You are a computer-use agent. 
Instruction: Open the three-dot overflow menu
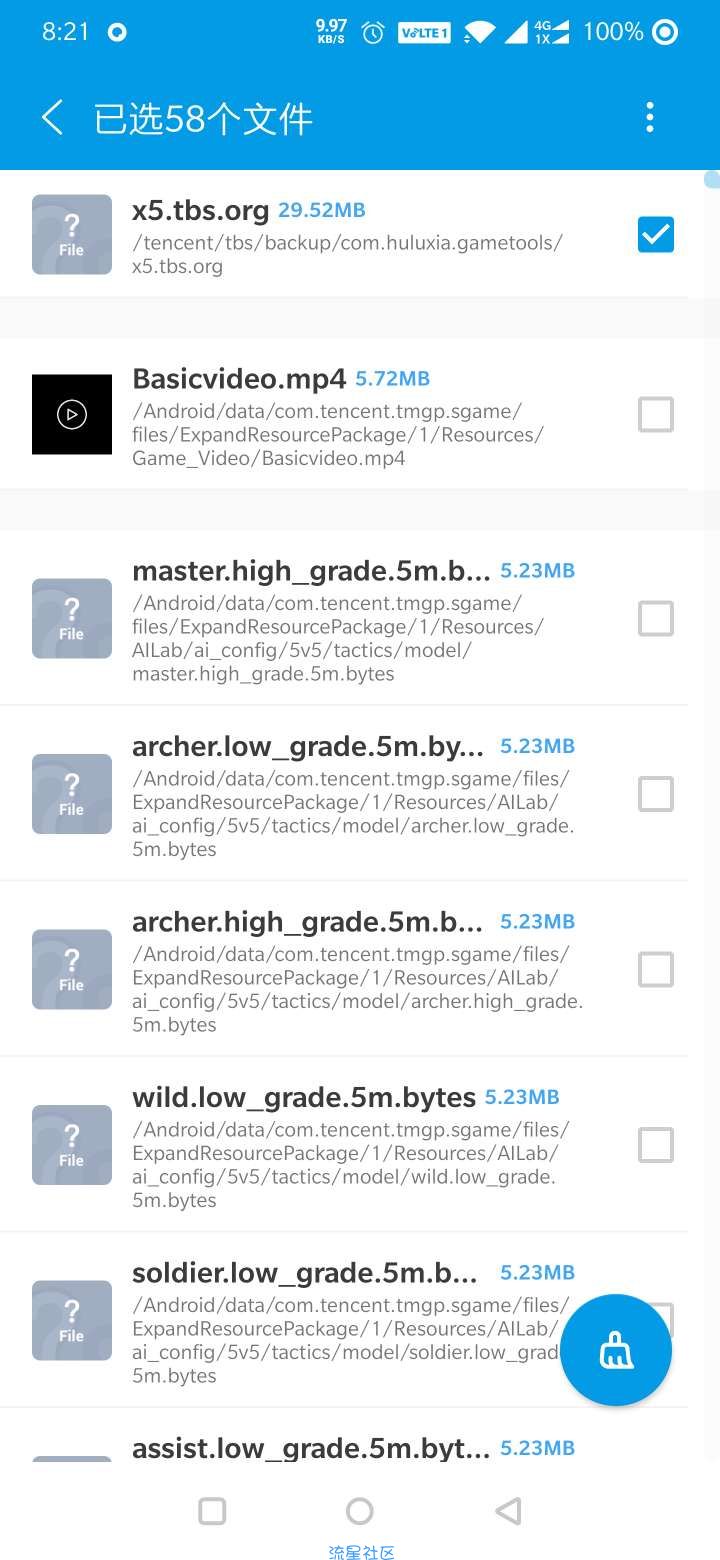pyautogui.click(x=650, y=118)
